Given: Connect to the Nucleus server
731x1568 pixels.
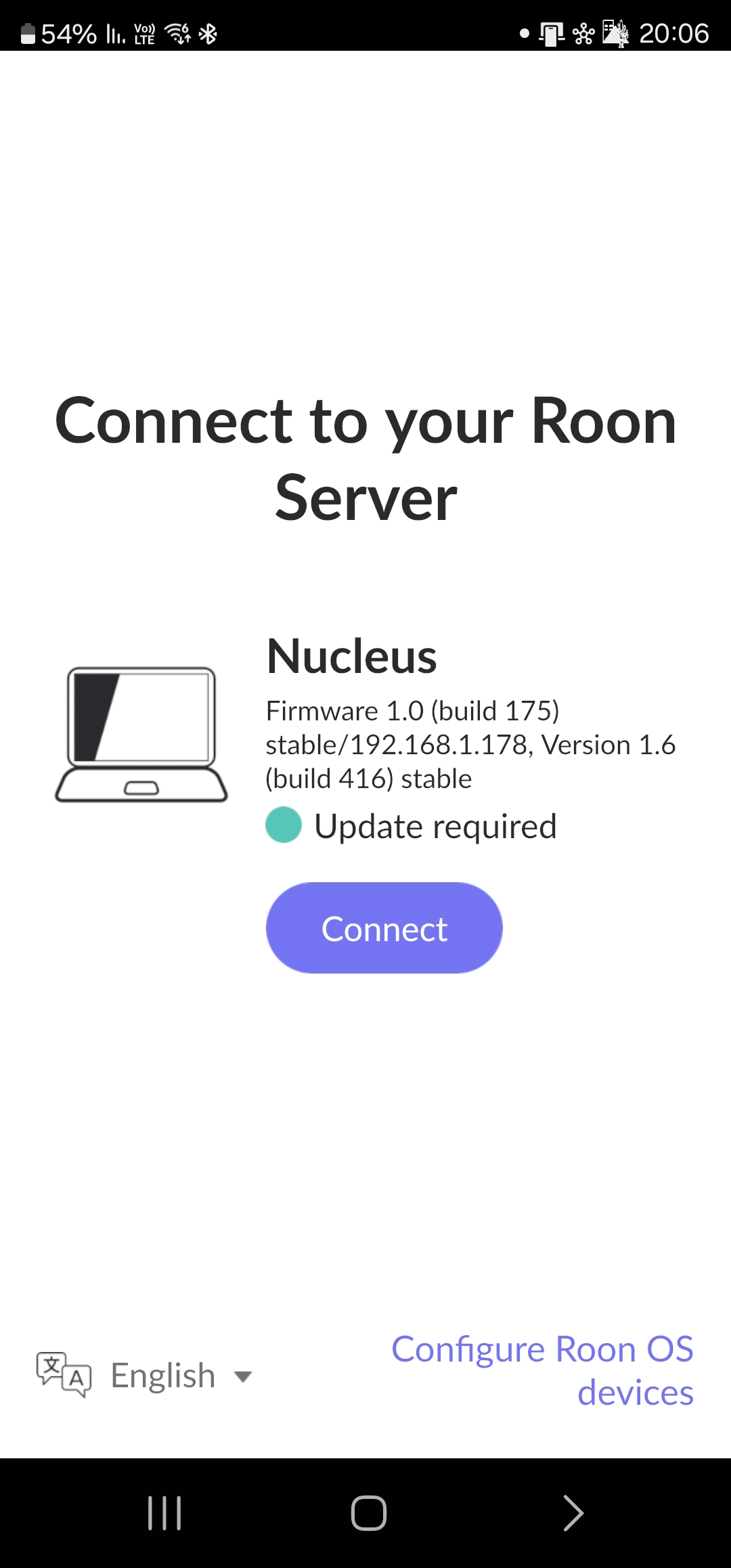Looking at the screenshot, I should (384, 928).
